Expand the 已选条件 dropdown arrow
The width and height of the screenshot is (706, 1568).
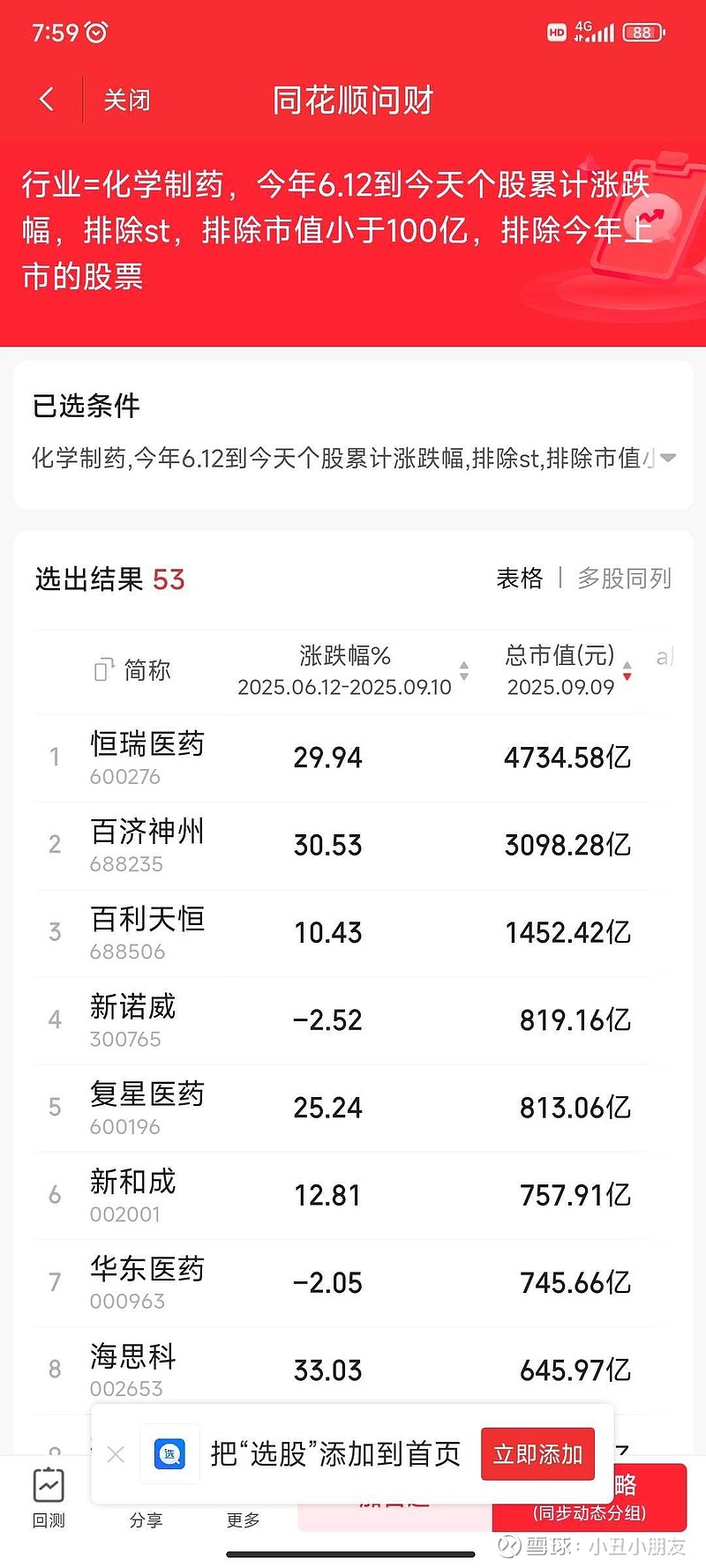click(x=668, y=458)
